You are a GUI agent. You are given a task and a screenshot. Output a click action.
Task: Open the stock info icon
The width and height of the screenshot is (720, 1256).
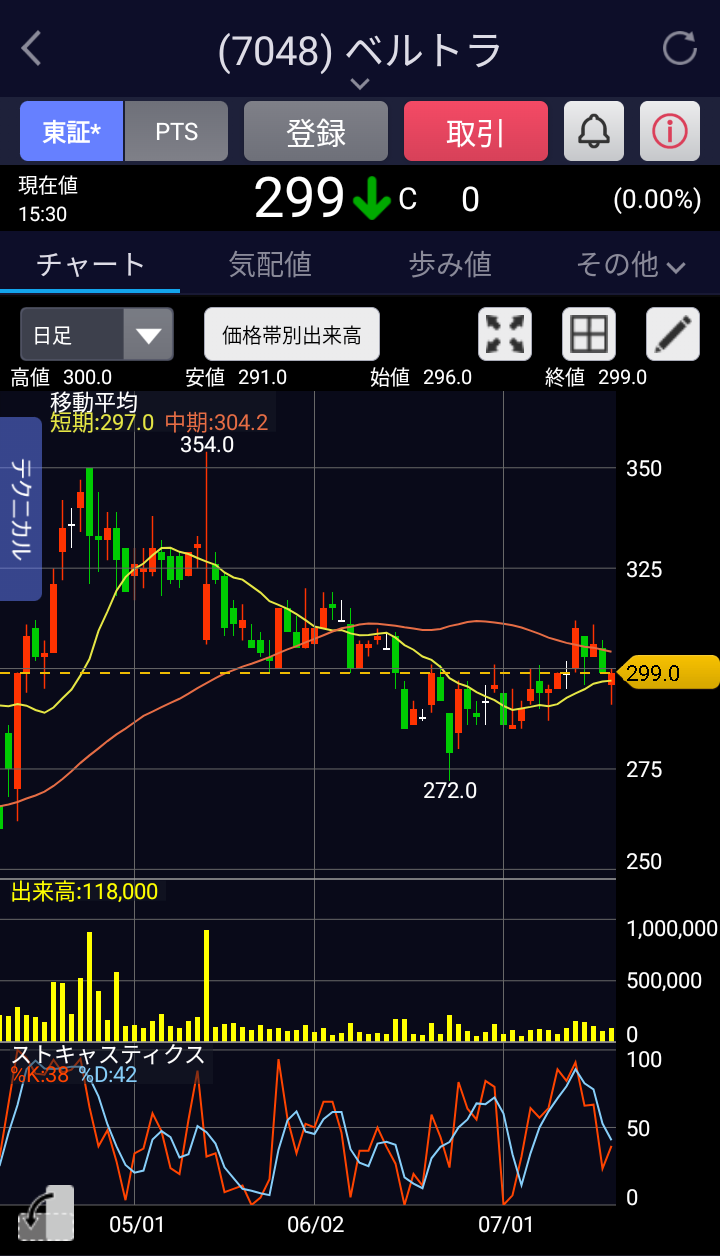coord(670,131)
